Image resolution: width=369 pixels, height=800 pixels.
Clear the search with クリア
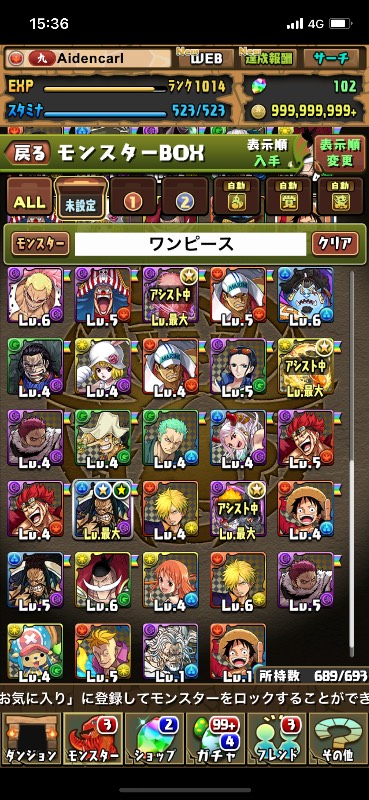tap(334, 244)
